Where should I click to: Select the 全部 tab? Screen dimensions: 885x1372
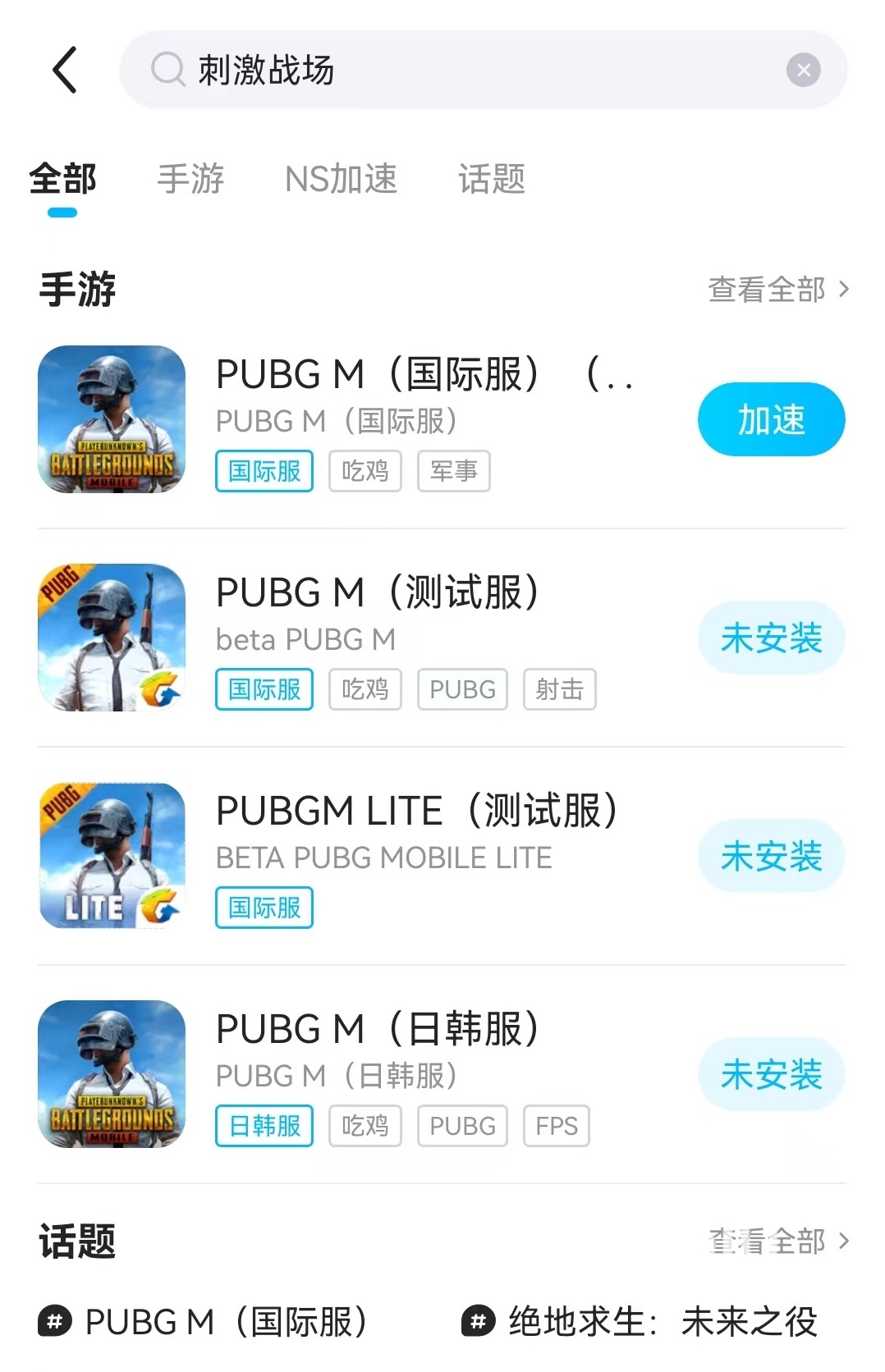point(62,179)
